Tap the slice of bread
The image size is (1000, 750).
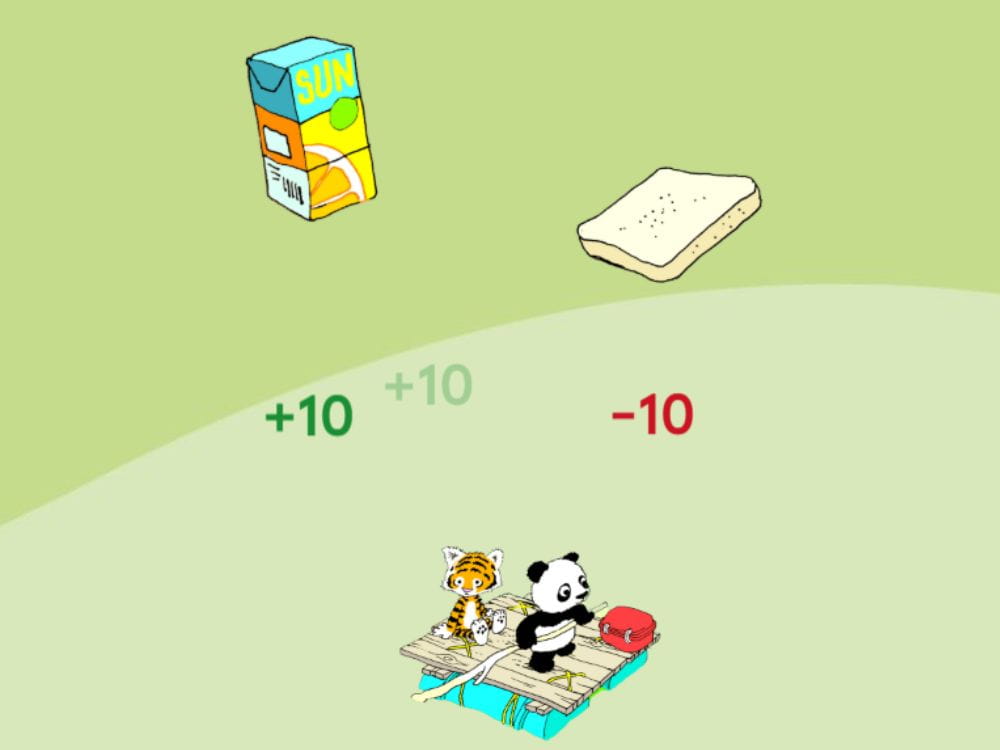[x=668, y=223]
